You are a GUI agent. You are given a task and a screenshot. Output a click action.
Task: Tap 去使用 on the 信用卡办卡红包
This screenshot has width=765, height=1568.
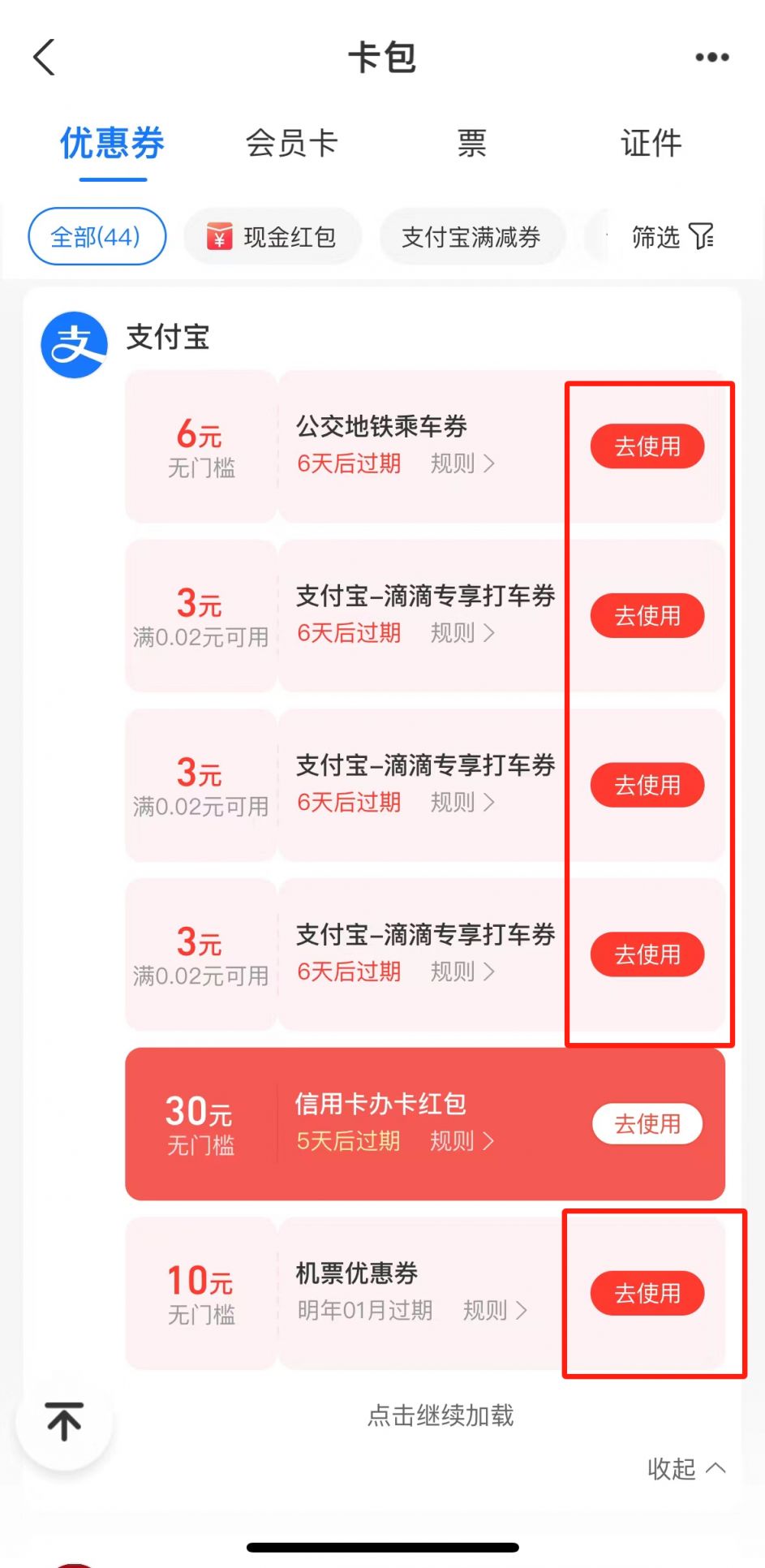point(647,1124)
